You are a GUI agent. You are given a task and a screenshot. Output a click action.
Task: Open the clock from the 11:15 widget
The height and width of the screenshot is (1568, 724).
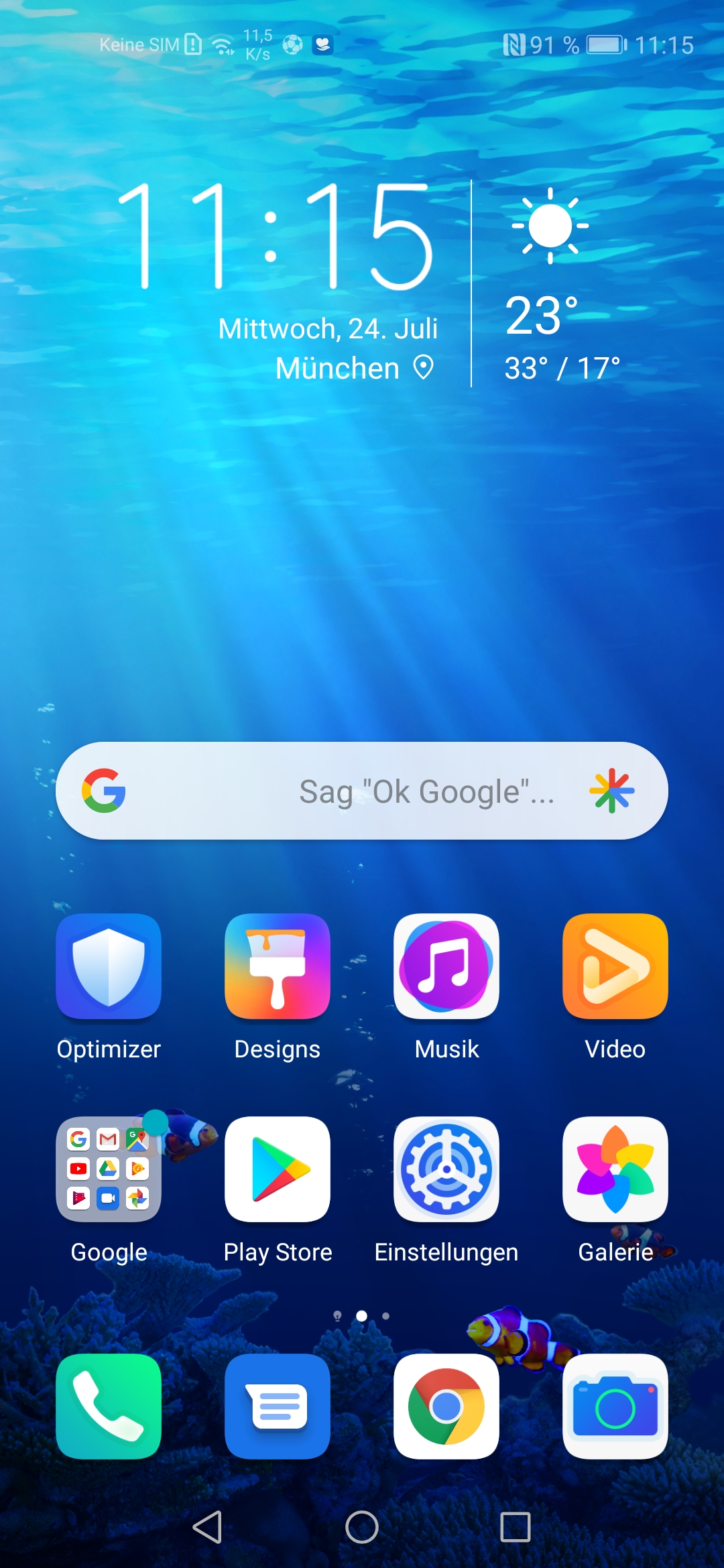click(x=275, y=235)
